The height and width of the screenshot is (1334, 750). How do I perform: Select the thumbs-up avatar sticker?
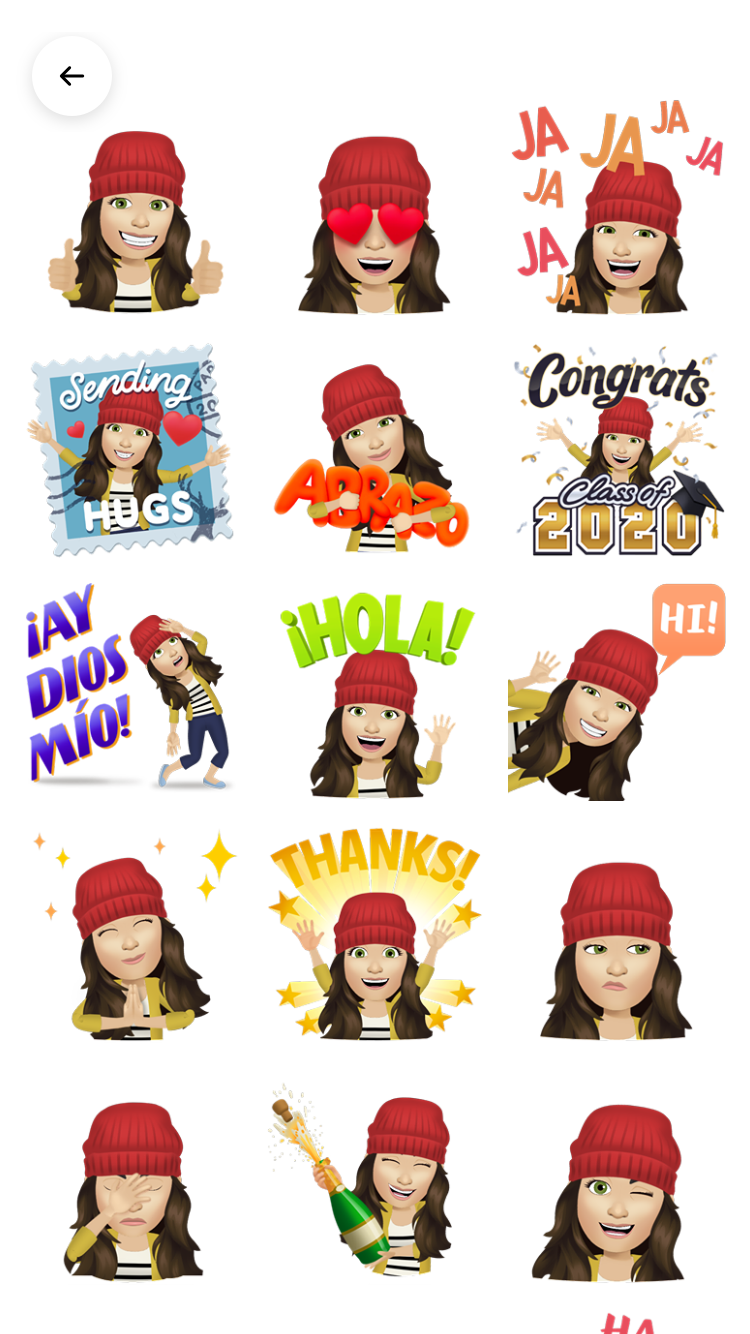pos(135,220)
